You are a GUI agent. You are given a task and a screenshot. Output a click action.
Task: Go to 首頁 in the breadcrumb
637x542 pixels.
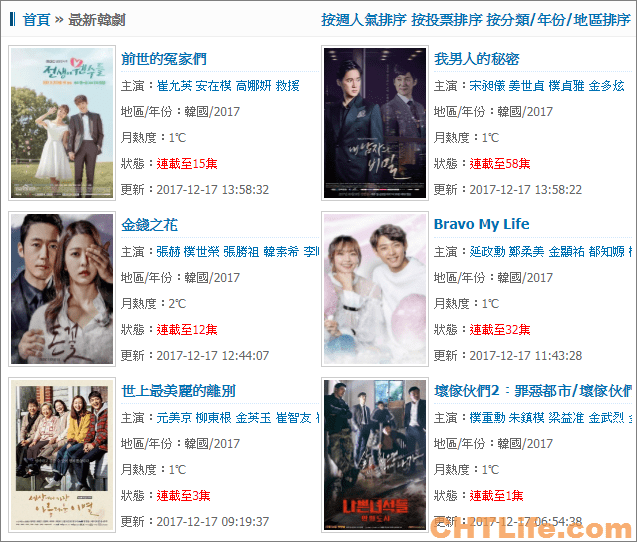tap(36, 19)
